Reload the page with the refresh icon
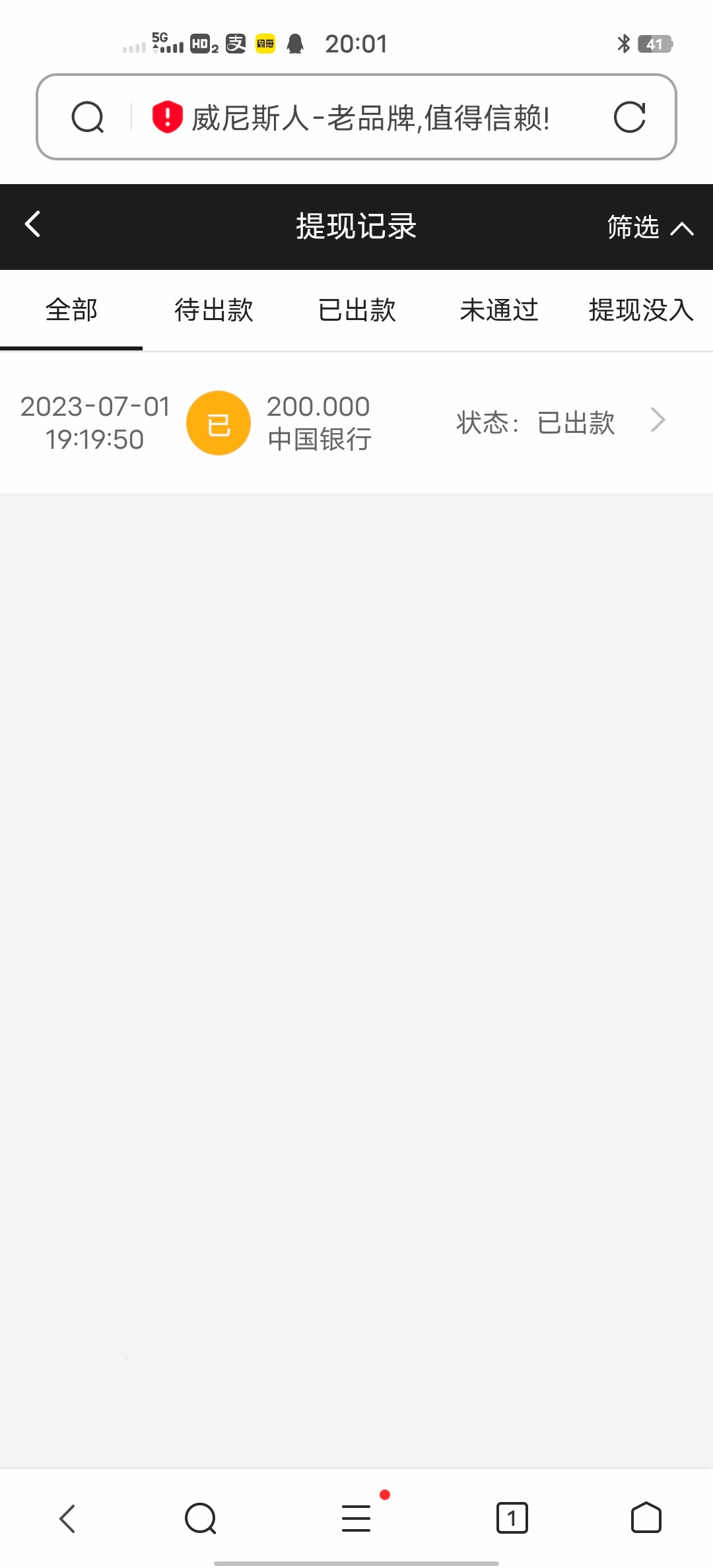Viewport: 713px width, 1568px height. [x=629, y=117]
